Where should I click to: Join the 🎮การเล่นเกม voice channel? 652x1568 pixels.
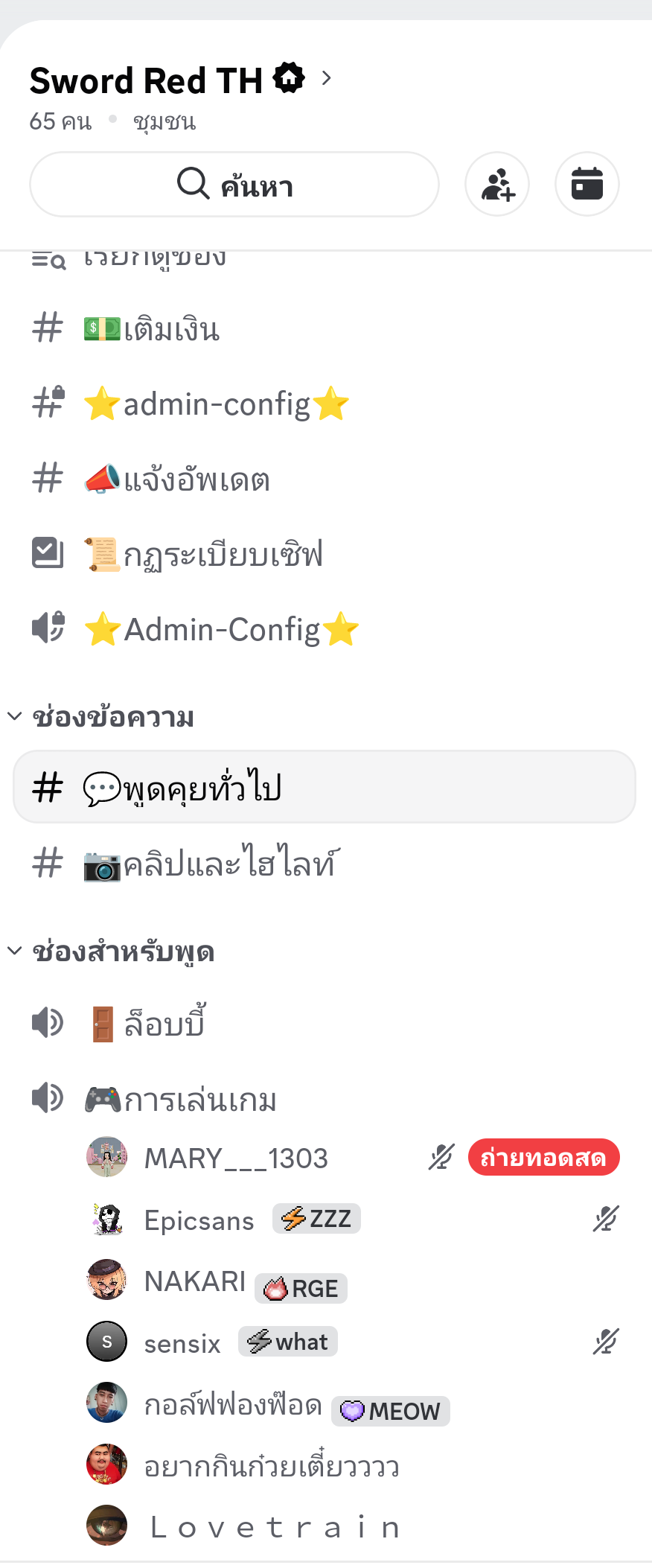pos(201,1100)
